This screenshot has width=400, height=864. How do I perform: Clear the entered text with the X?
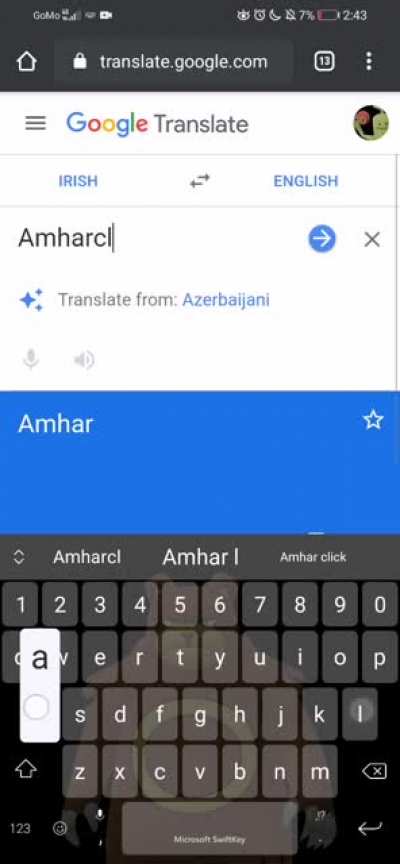(372, 240)
